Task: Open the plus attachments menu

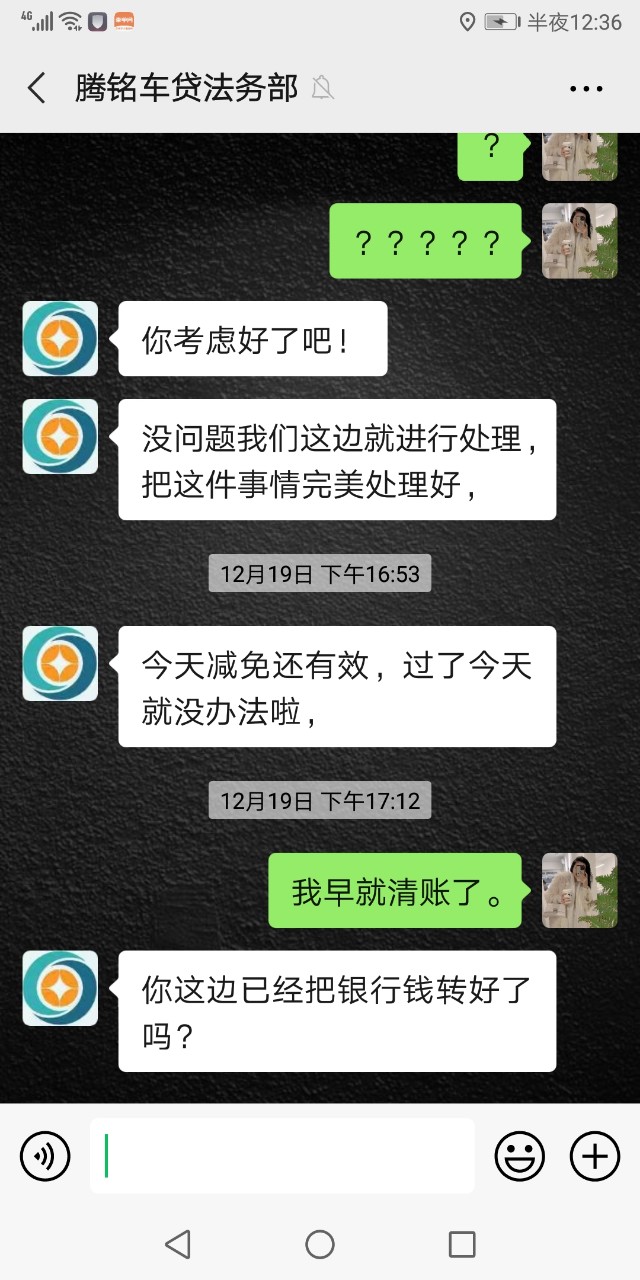Action: click(594, 1157)
